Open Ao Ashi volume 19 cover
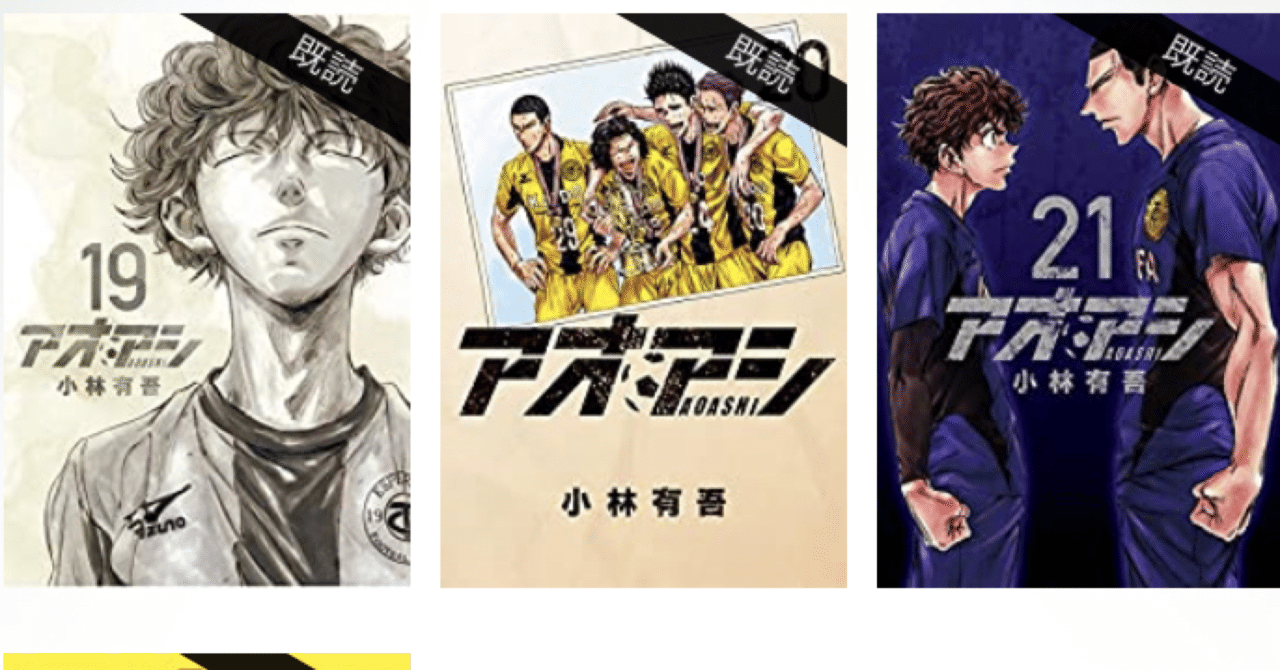Image resolution: width=1280 pixels, height=670 pixels. pyautogui.click(x=206, y=300)
